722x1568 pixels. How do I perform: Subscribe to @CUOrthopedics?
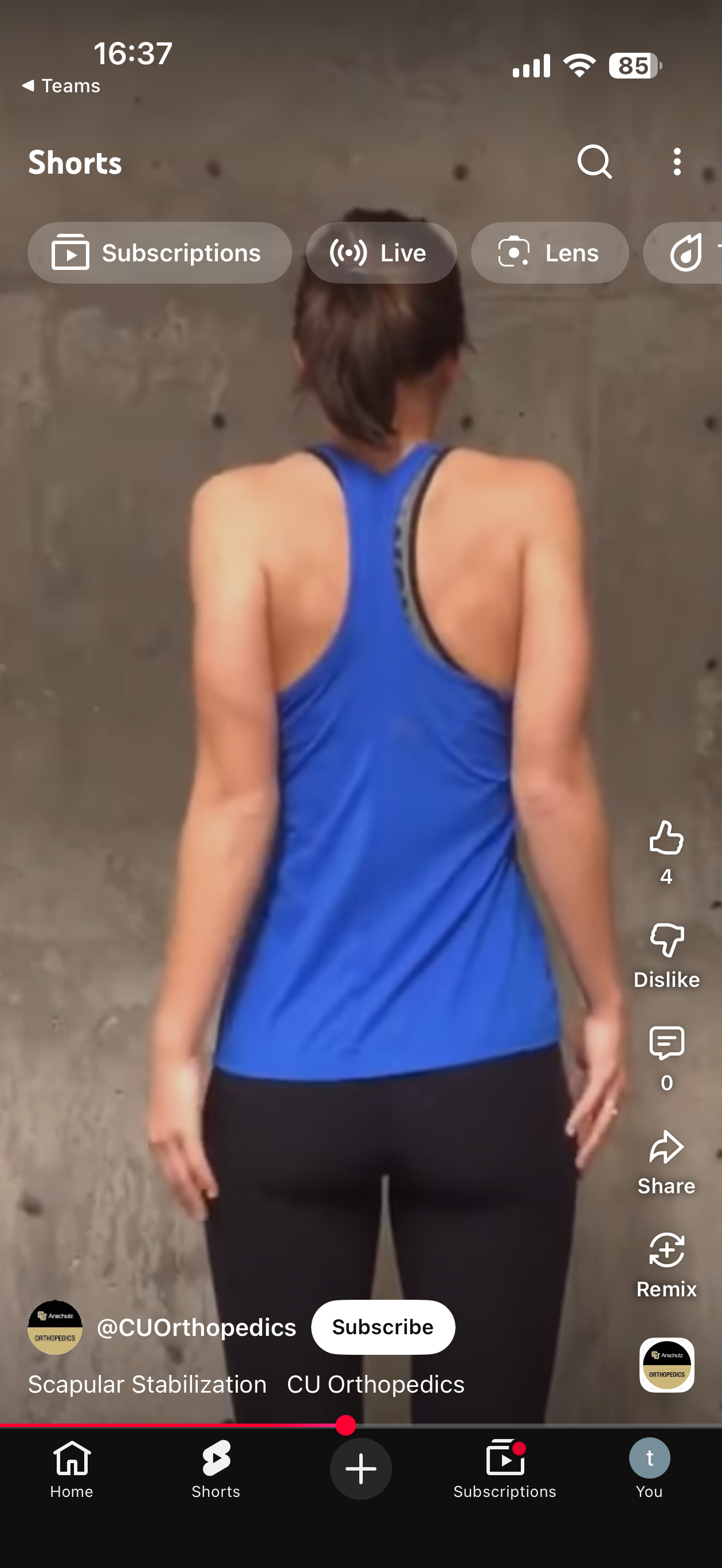[382, 1327]
